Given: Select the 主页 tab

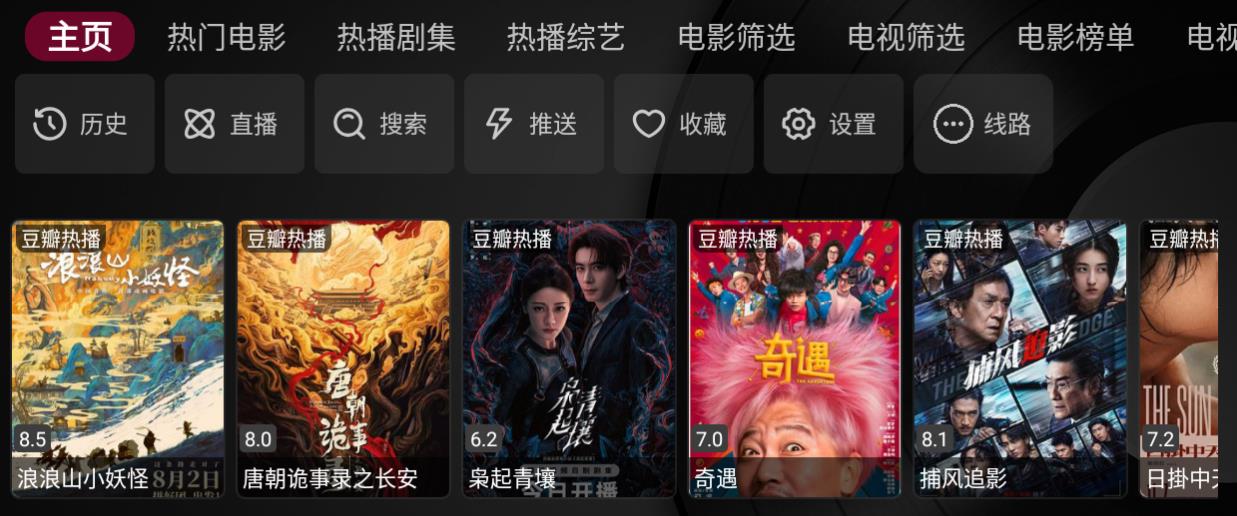Looking at the screenshot, I should (80, 37).
